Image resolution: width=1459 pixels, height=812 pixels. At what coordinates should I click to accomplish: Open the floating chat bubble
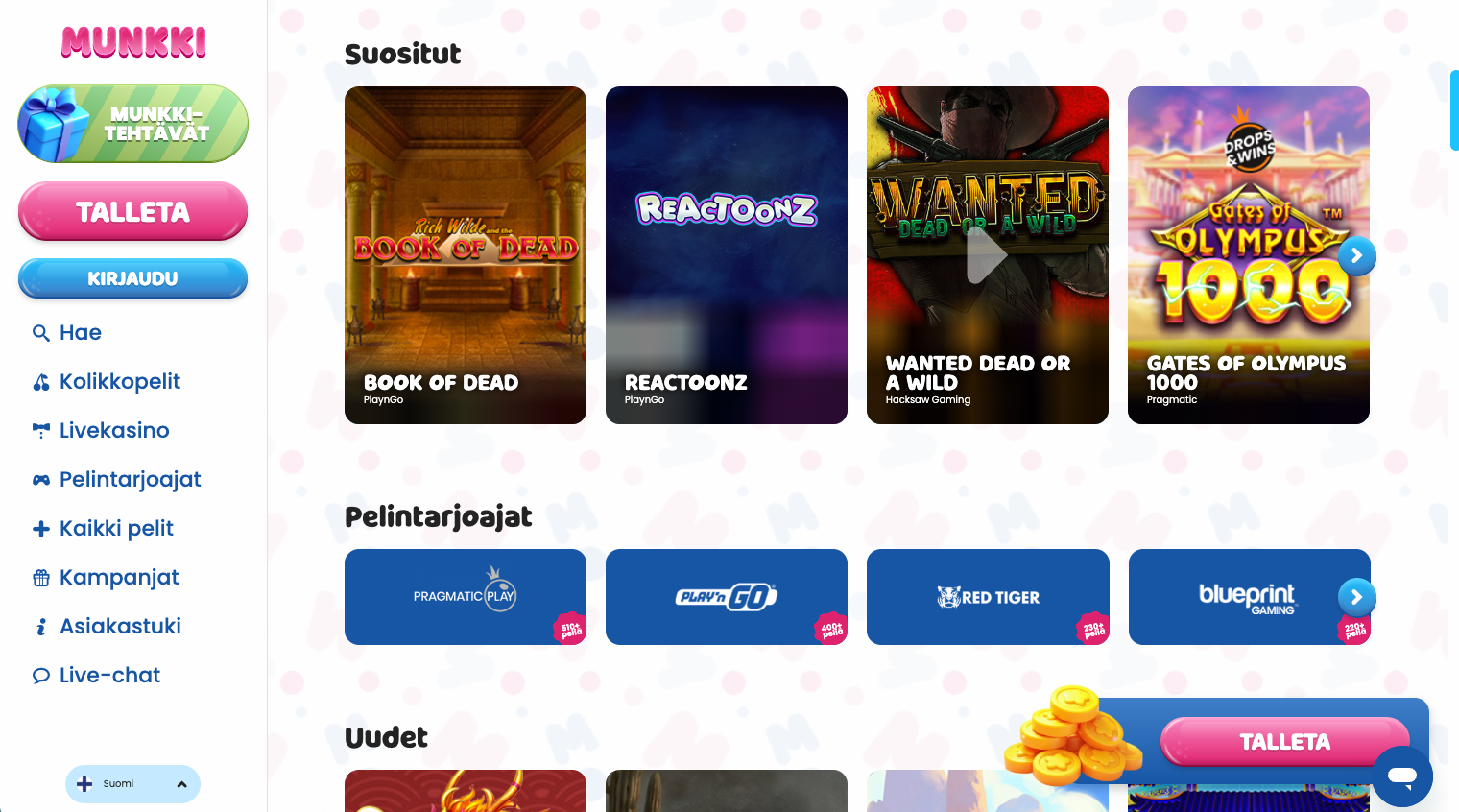pyautogui.click(x=1402, y=776)
